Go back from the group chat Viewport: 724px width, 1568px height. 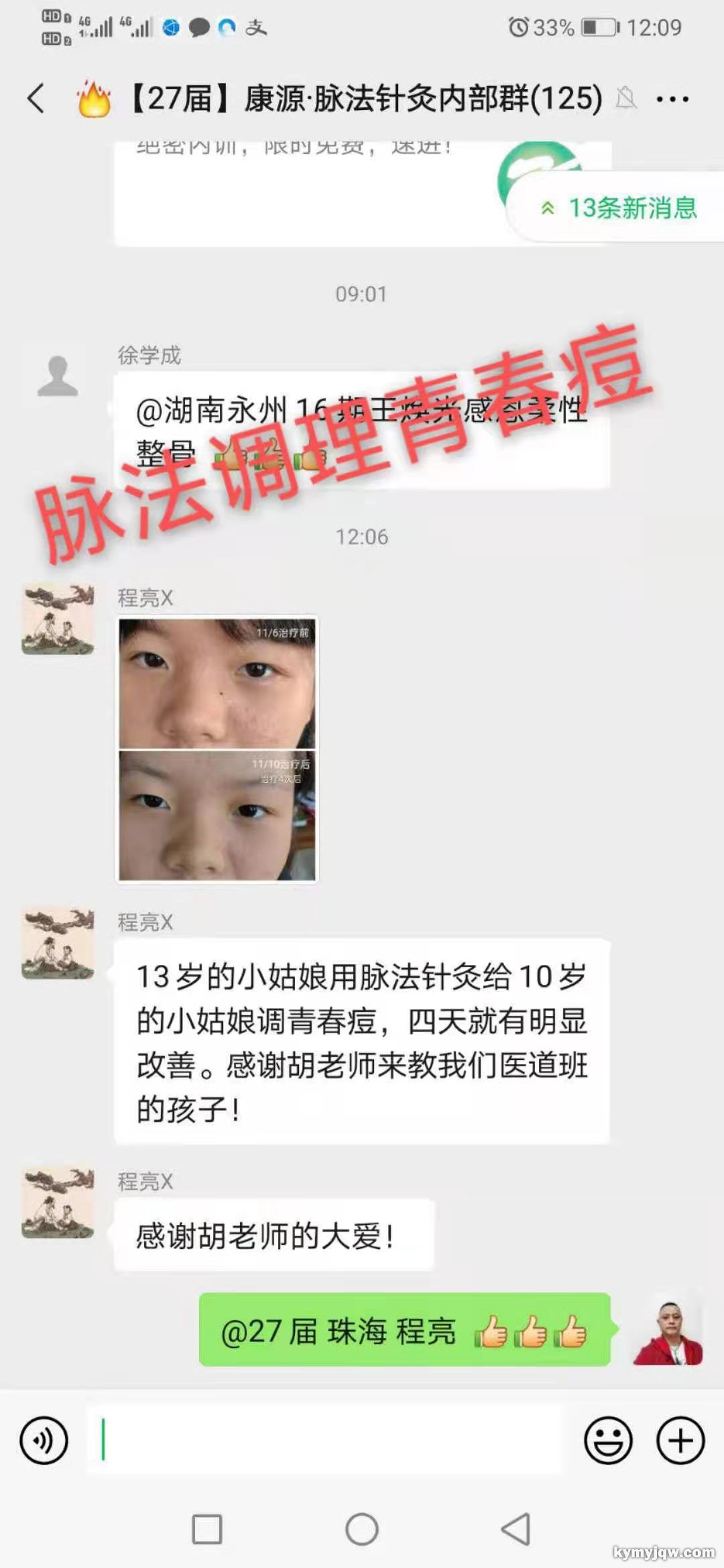(x=36, y=99)
